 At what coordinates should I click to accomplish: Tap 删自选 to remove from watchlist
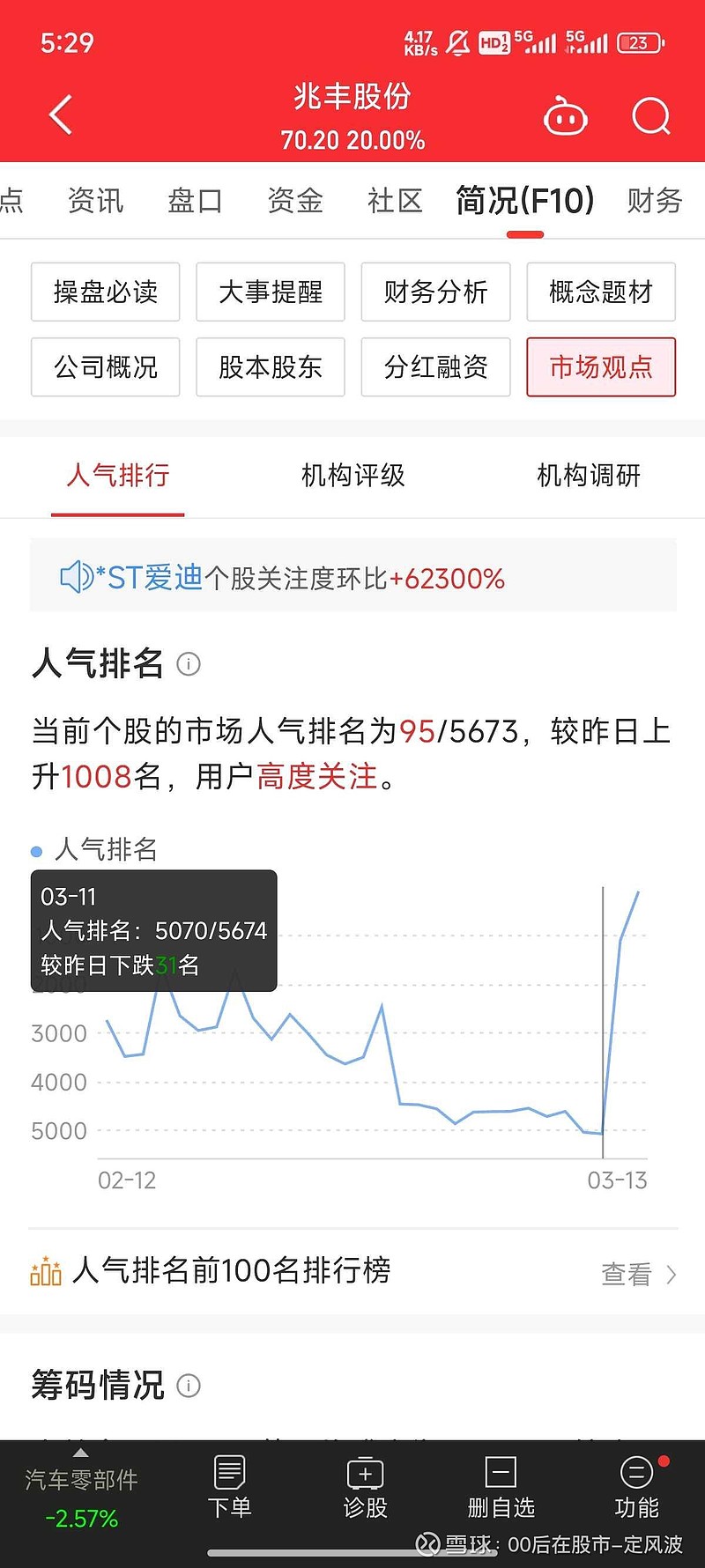(501, 1489)
